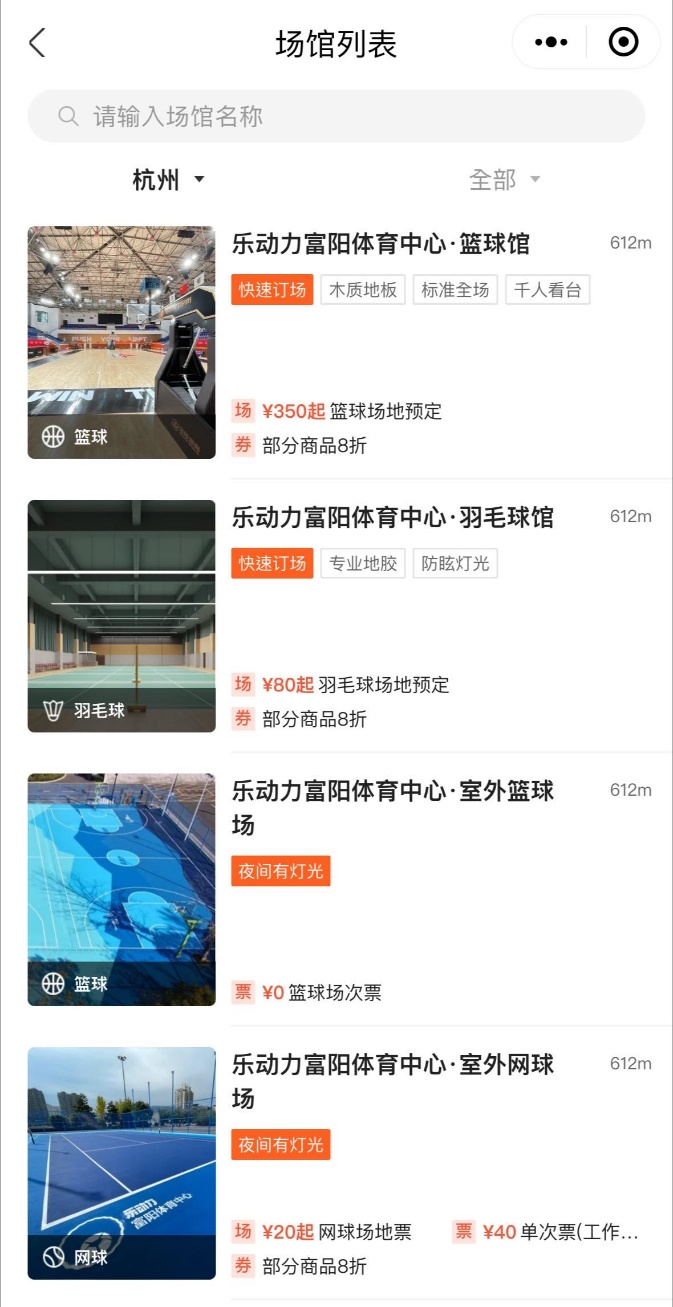The image size is (673, 1307).
Task: Open the 全部 category filter dropdown
Action: [504, 180]
